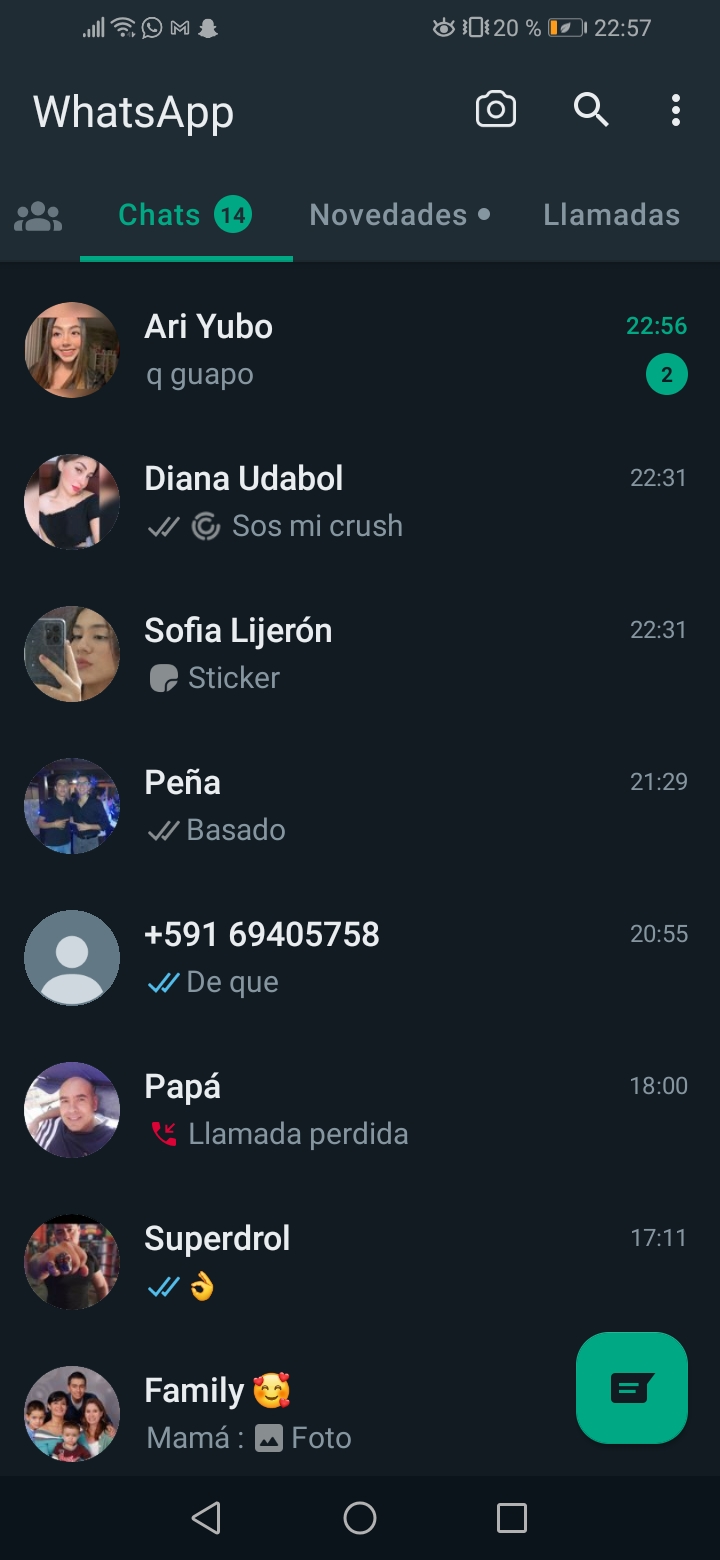This screenshot has height=1560, width=720.
Task: Go to the Llamadas tab
Action: tap(611, 215)
